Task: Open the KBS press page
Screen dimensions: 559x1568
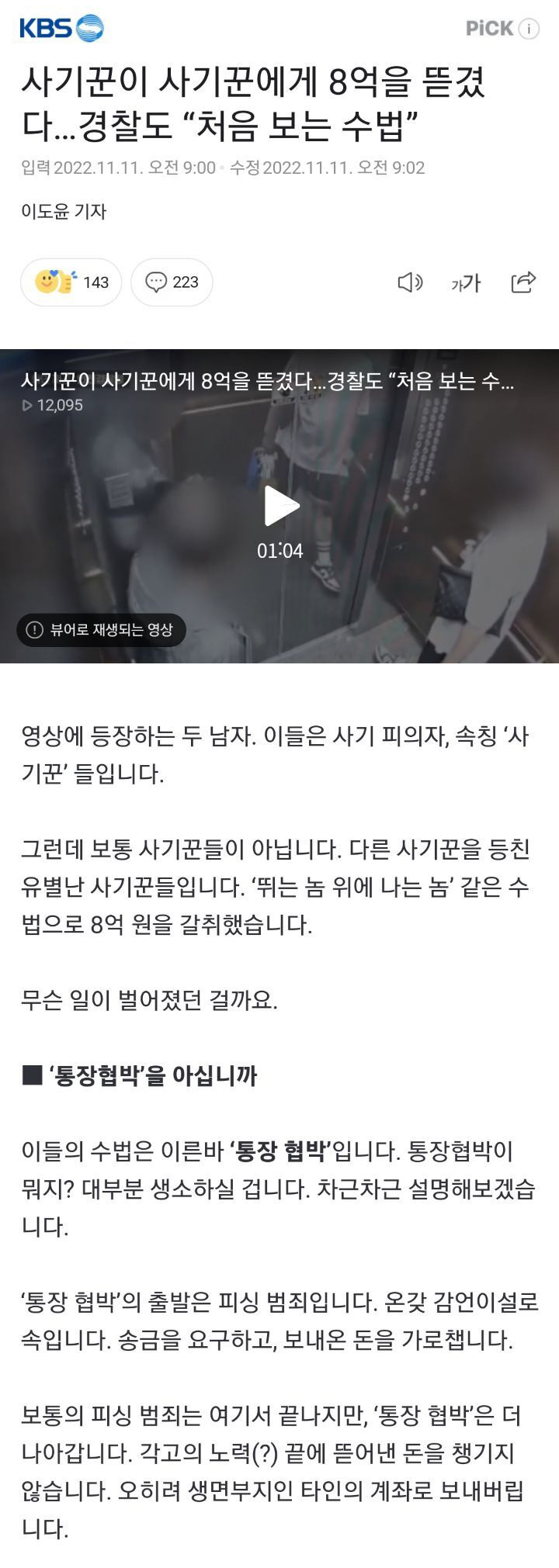Action: coord(61,29)
